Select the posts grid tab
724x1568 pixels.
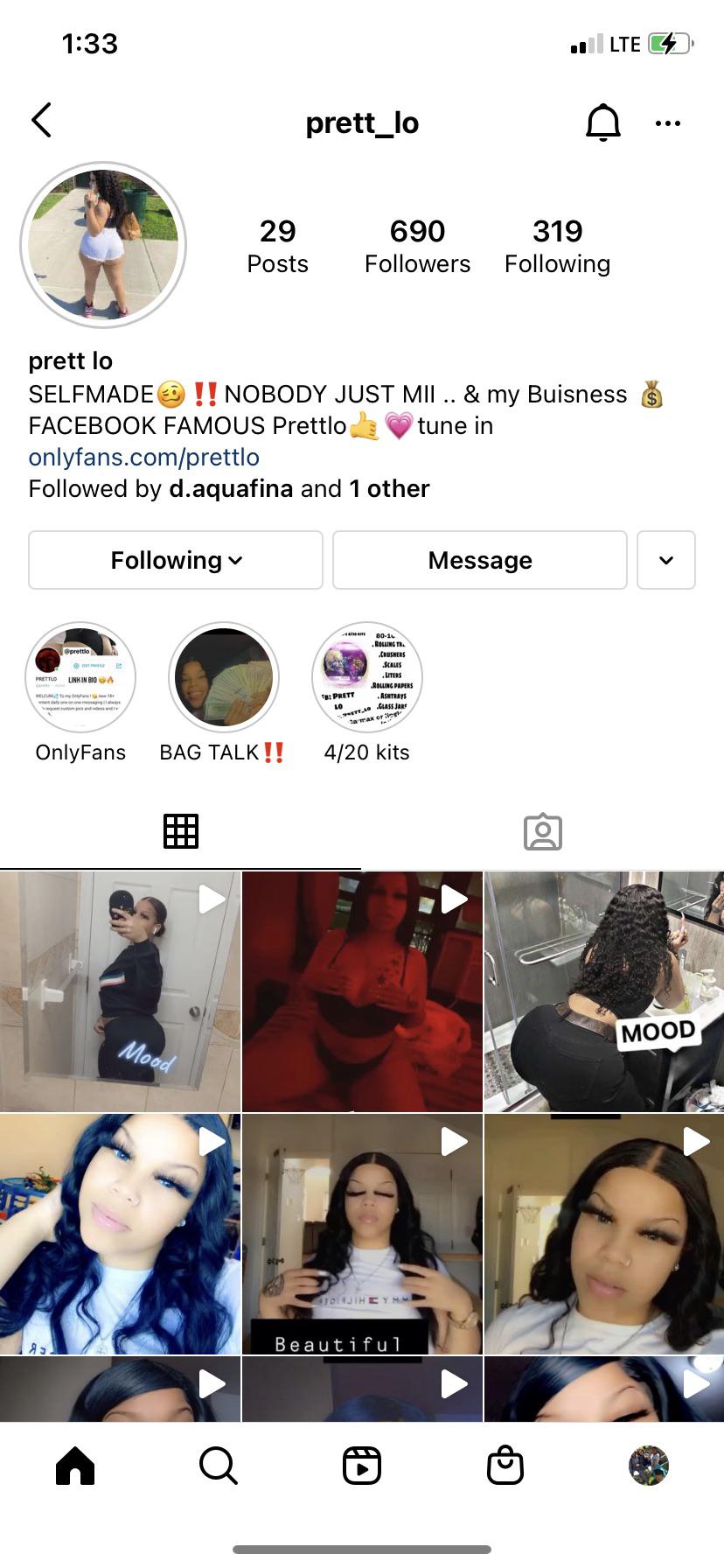point(181,831)
